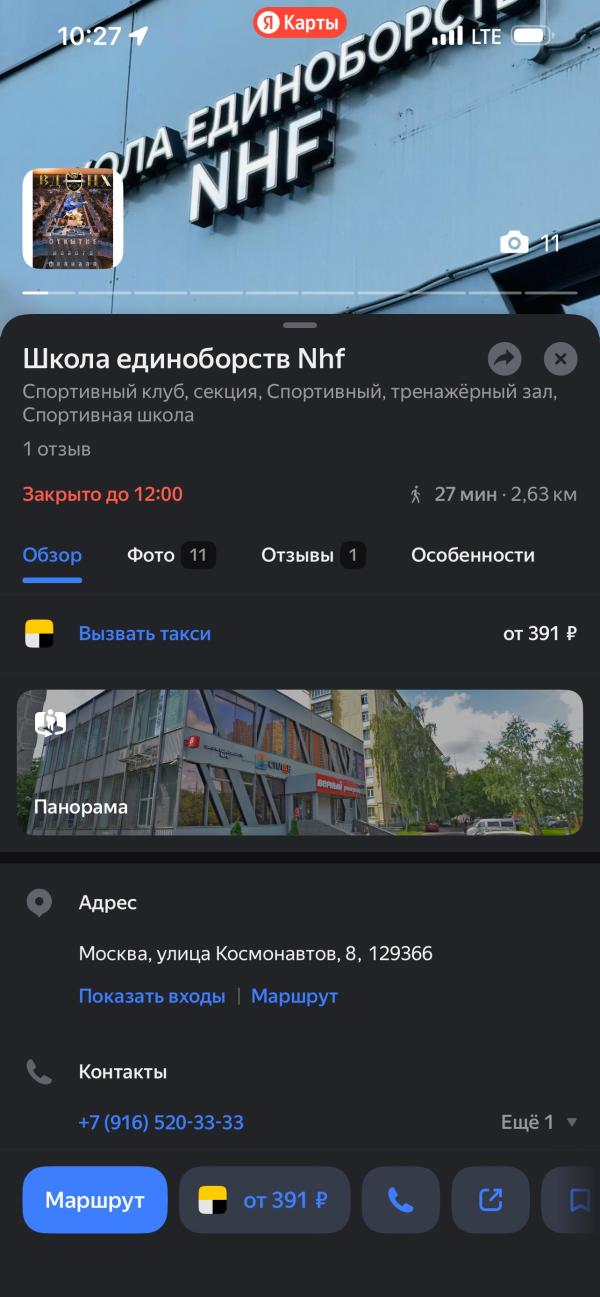Image resolution: width=600 pixels, height=1297 pixels.
Task: Open the small photo thumbnail over the header
Action: click(73, 219)
